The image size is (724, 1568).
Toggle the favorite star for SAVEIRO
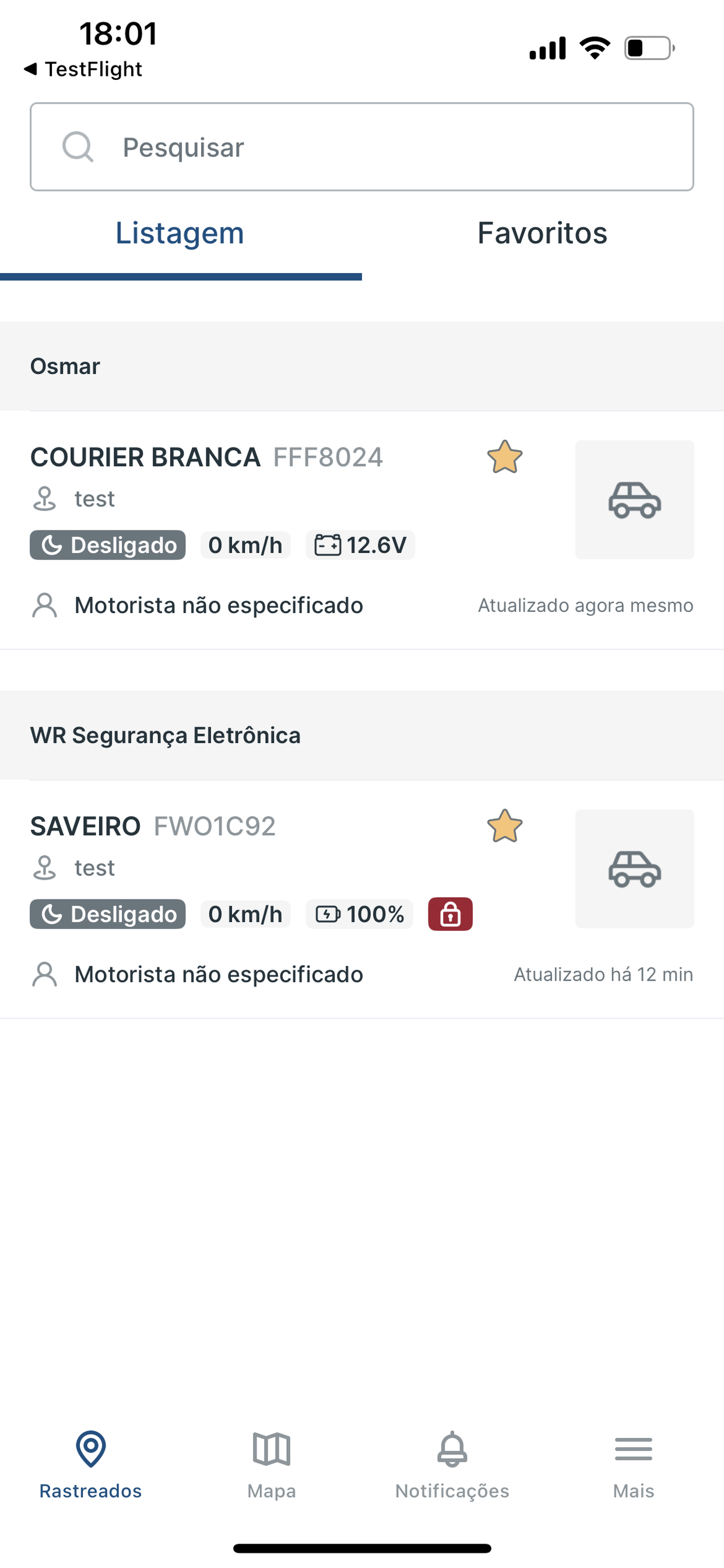point(504,826)
